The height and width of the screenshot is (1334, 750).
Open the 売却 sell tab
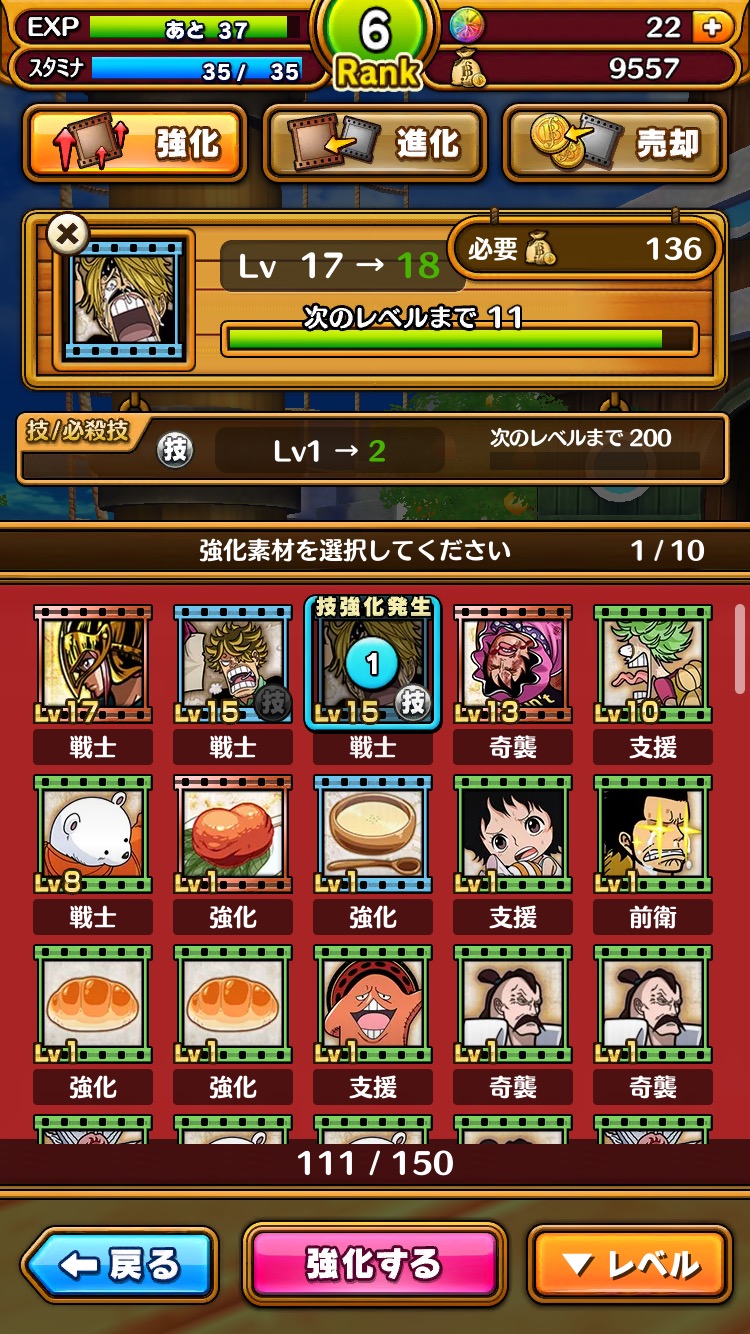point(613,143)
